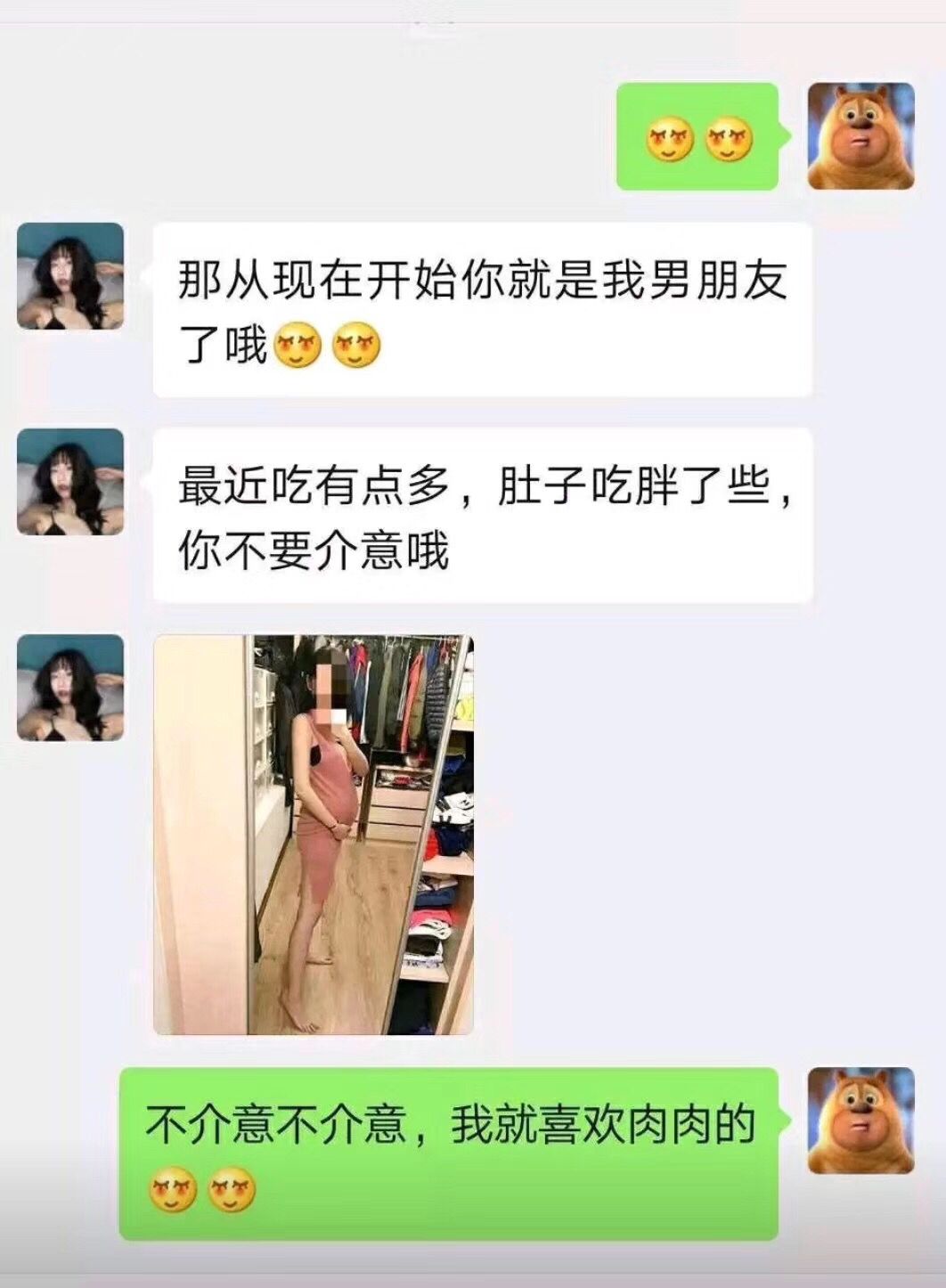The height and width of the screenshot is (1288, 946).
Task: Open bear avatar beside 不介意不介意 message
Action: (860, 1121)
